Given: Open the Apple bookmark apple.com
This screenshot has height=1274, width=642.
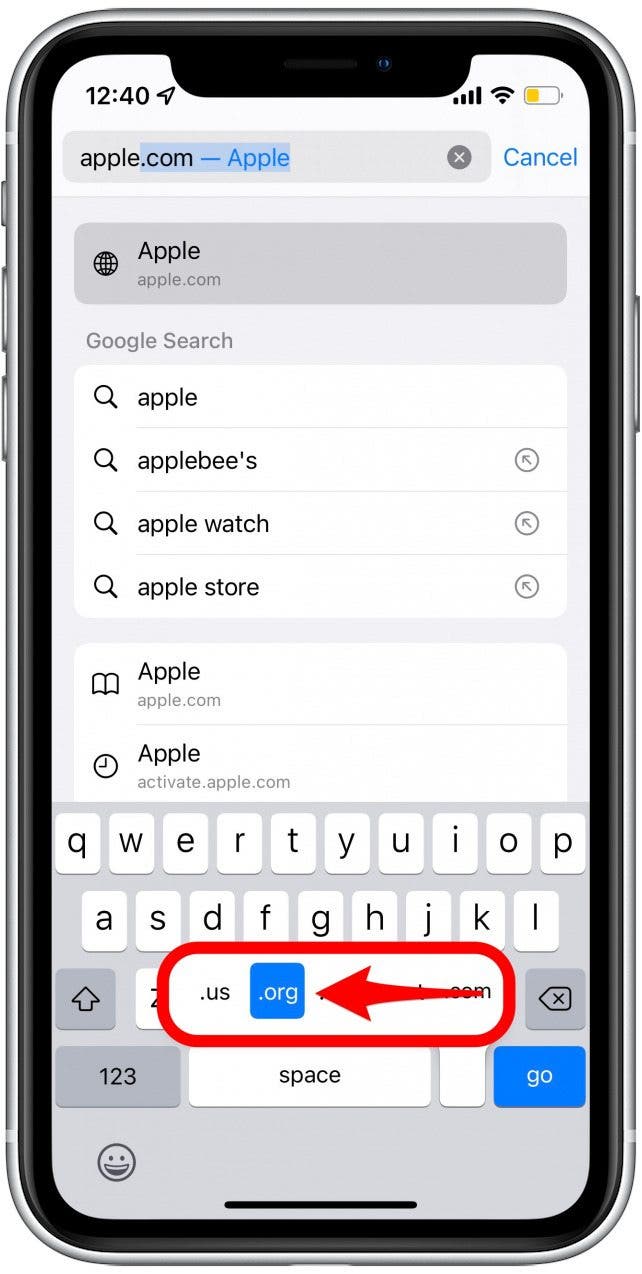Looking at the screenshot, I should (x=320, y=684).
